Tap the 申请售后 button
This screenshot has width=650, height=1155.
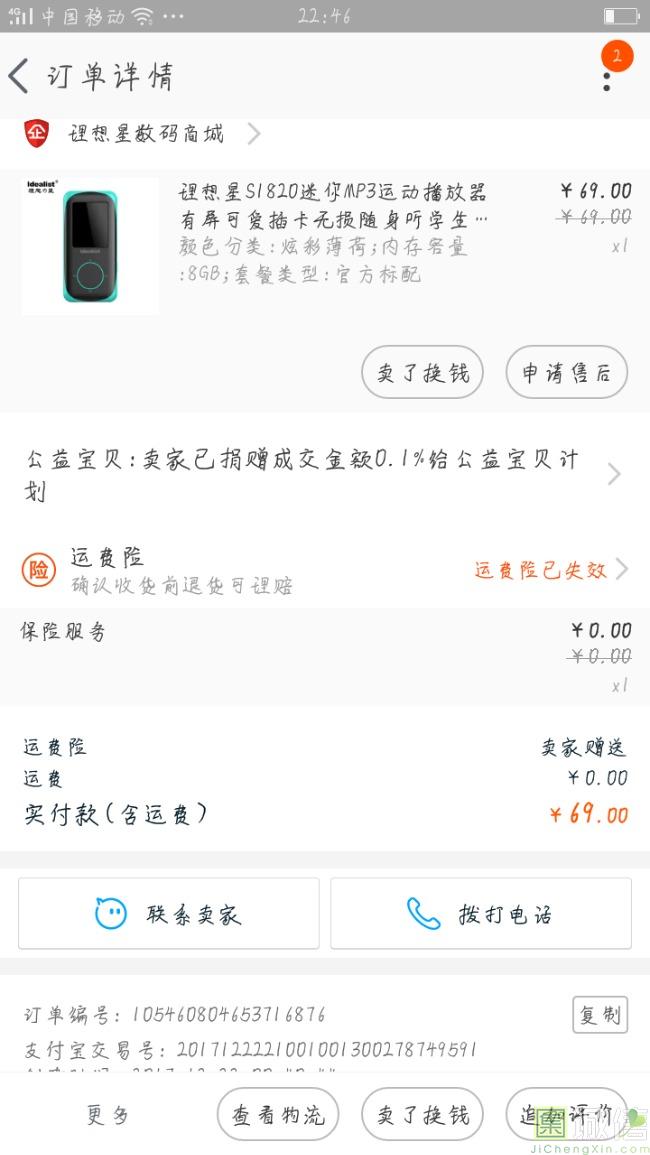(566, 373)
